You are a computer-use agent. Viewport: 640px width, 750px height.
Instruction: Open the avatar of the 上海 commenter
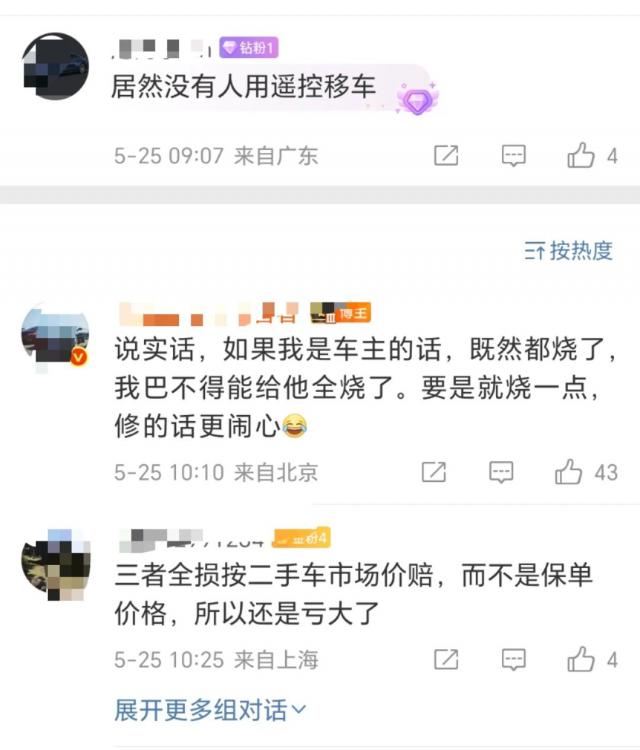(55, 565)
